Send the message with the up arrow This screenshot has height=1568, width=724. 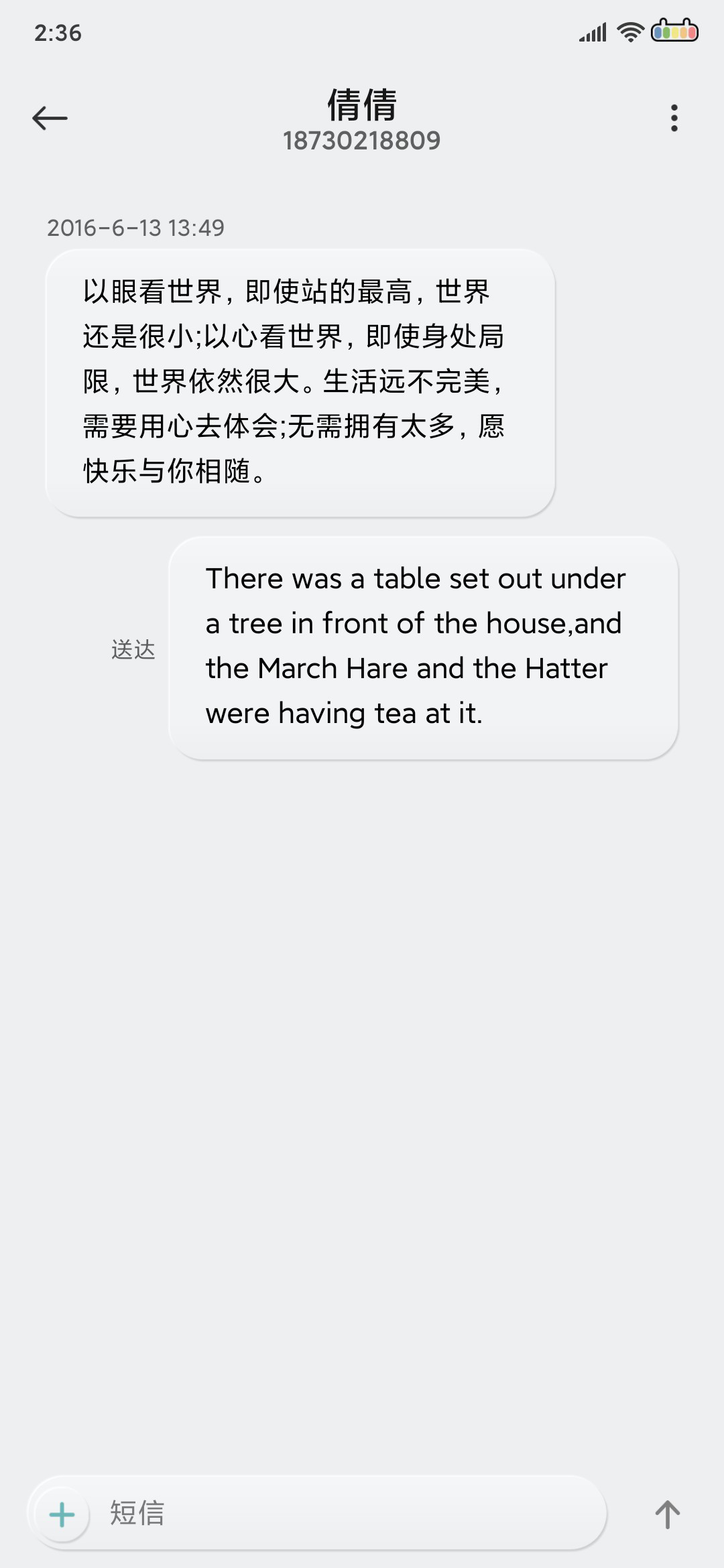pos(667,1514)
